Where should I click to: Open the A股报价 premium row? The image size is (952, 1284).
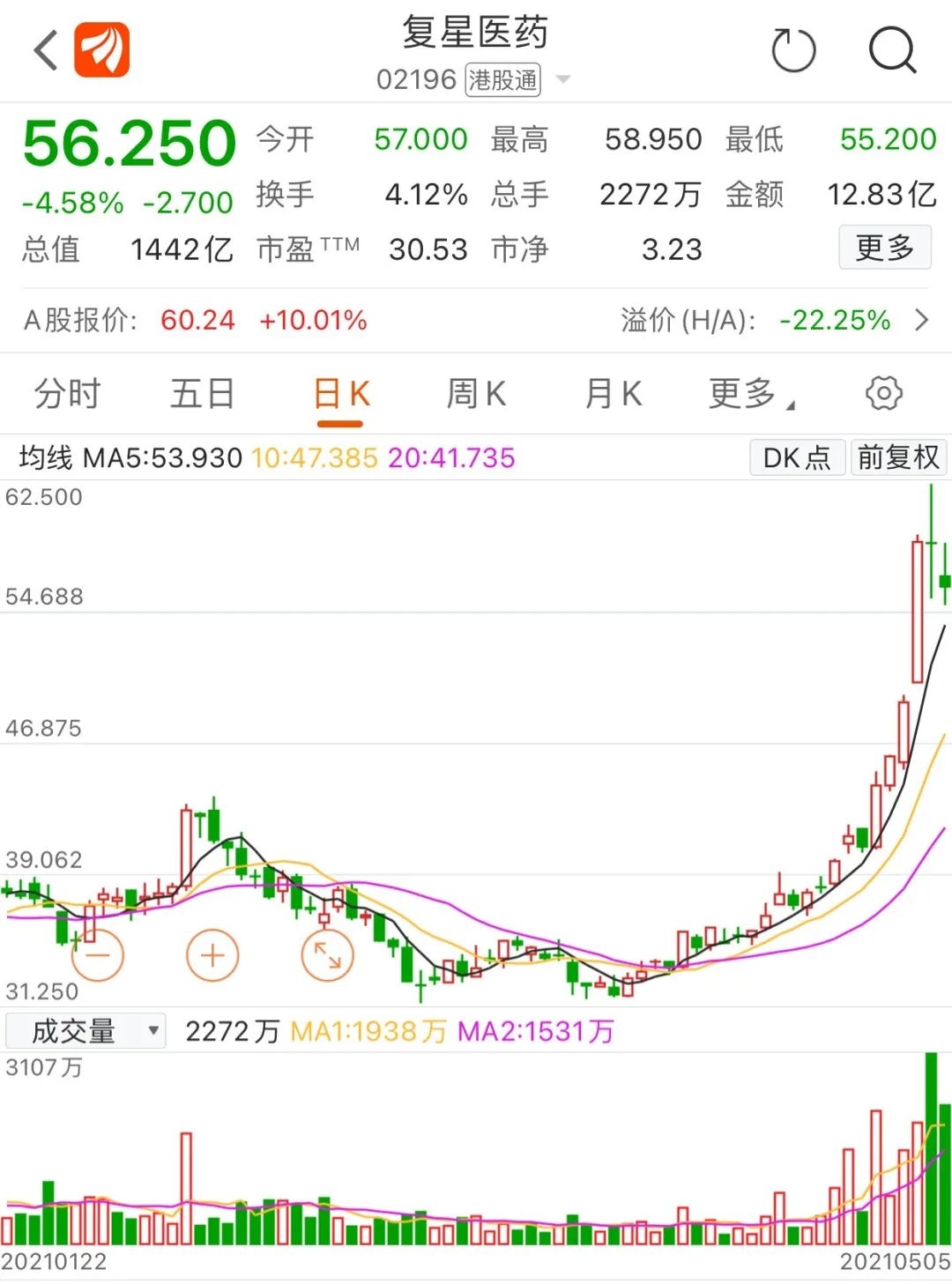click(476, 320)
